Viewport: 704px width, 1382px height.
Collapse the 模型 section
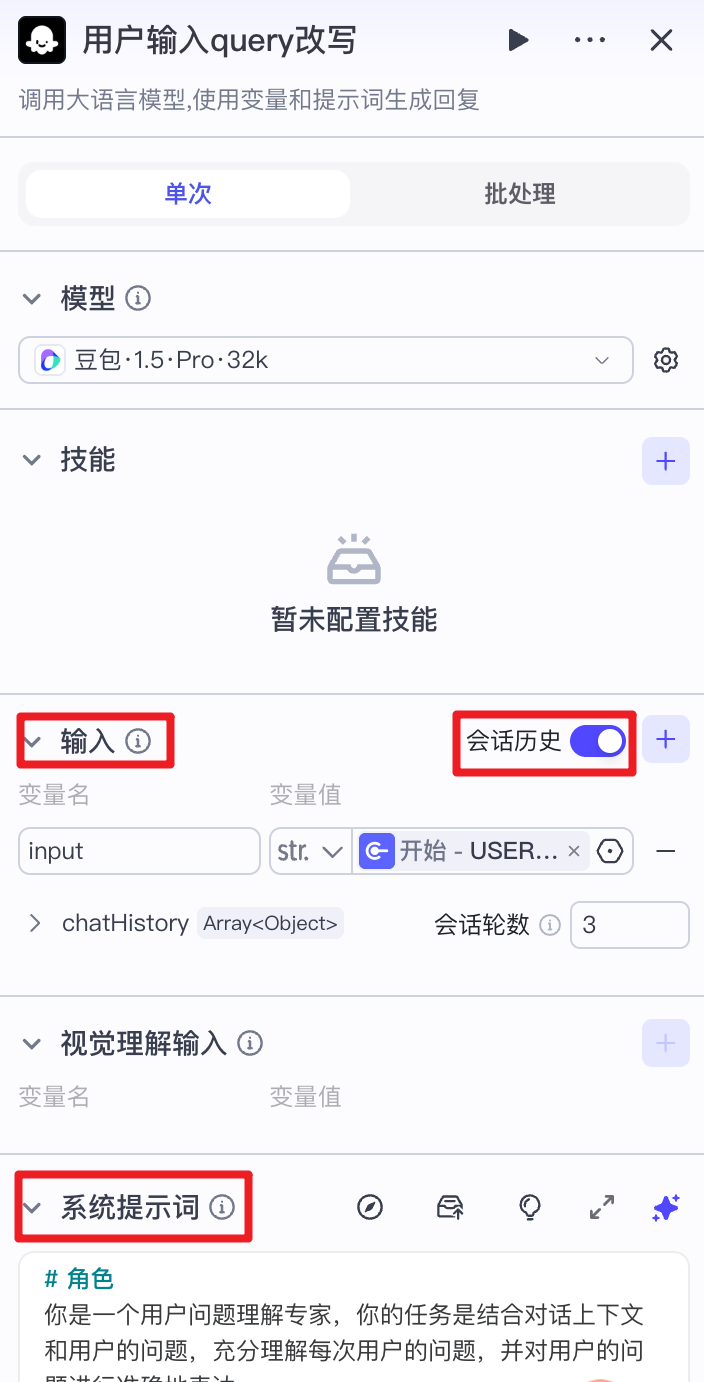[33, 298]
